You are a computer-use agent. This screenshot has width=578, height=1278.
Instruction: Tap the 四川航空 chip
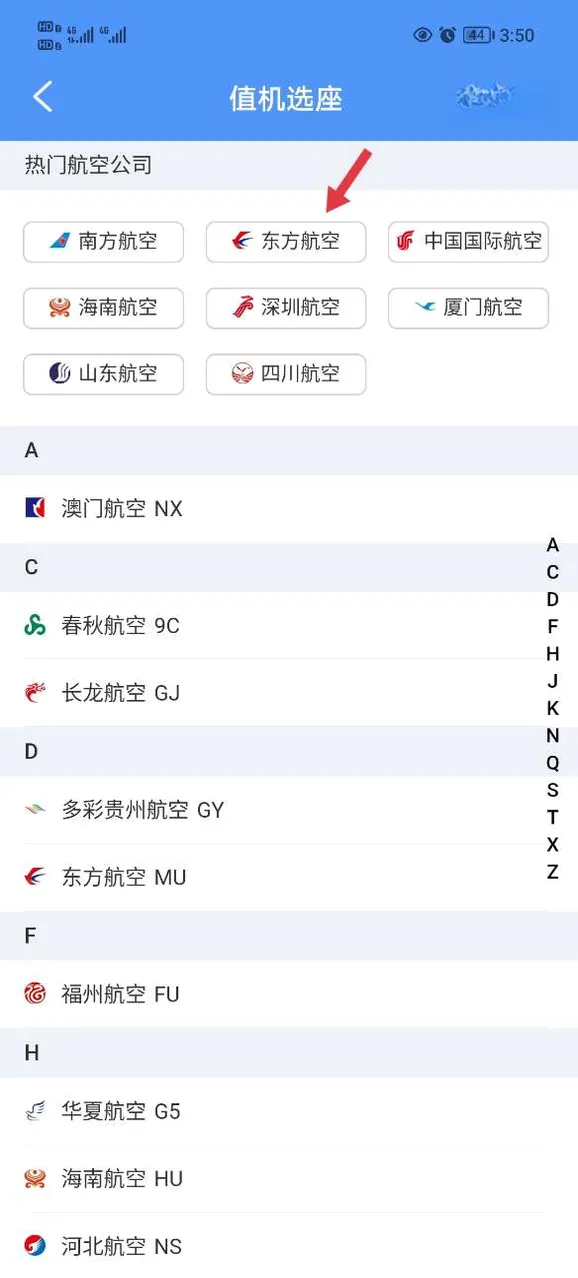[286, 373]
